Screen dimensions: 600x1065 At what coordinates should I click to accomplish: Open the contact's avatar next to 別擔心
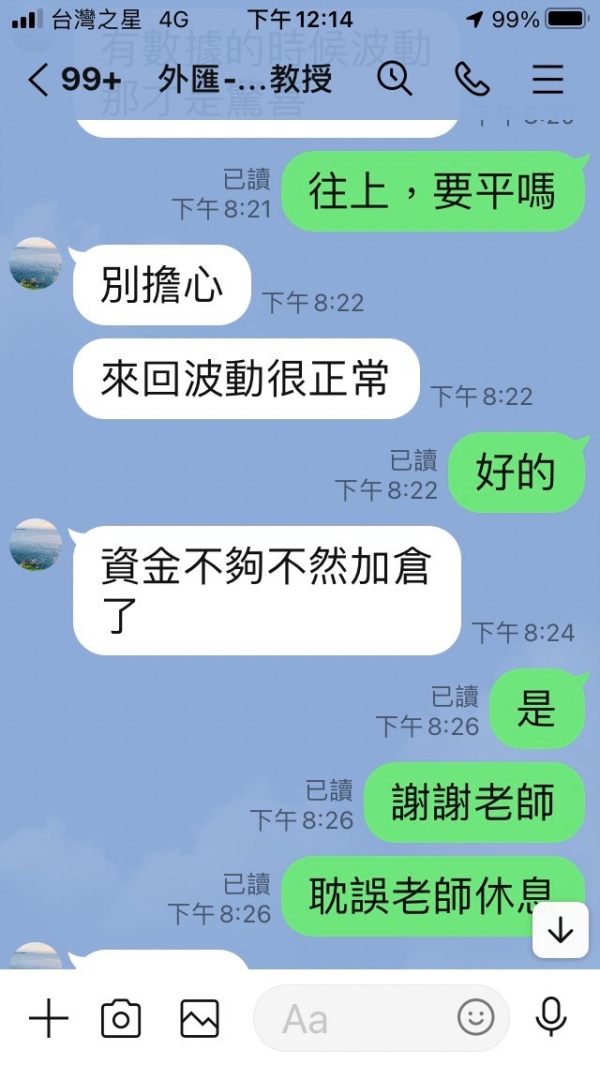click(35, 264)
